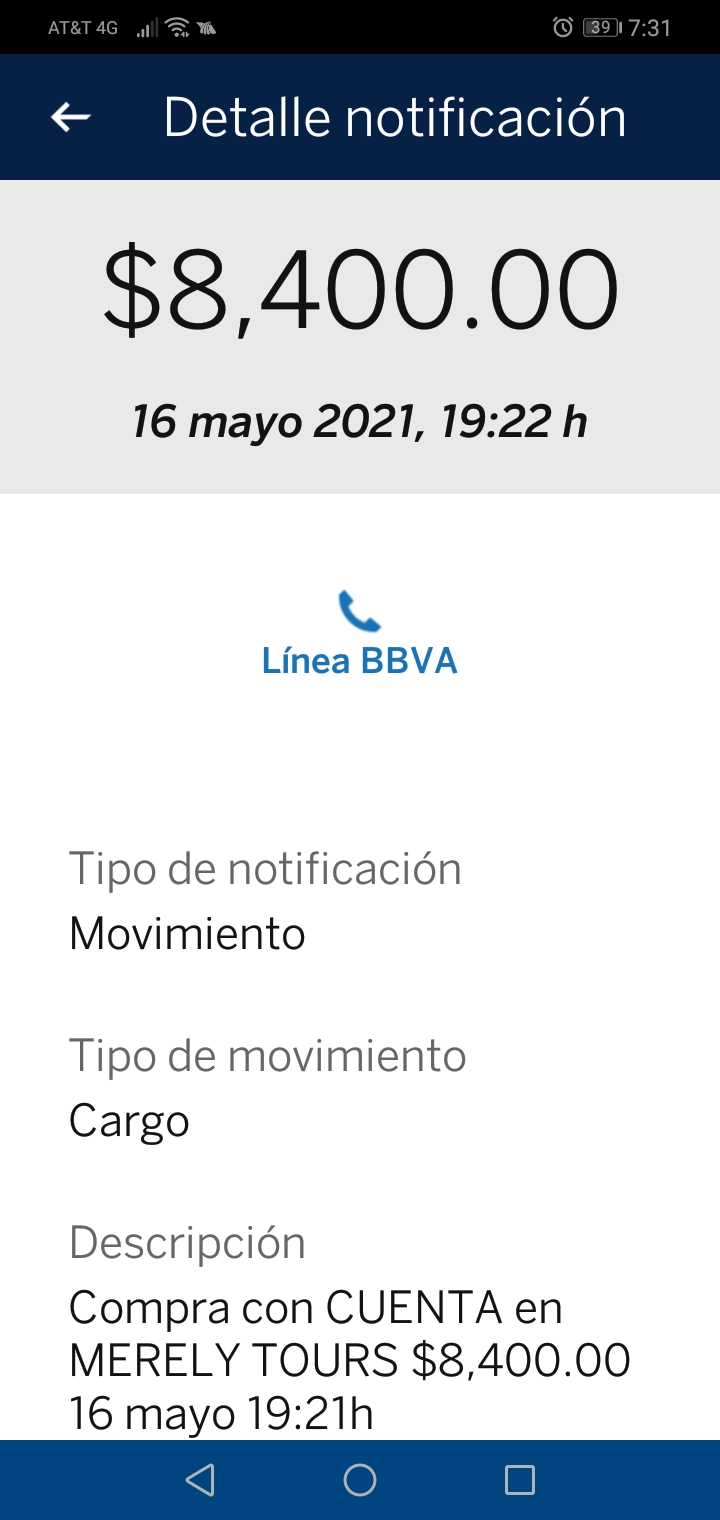Open recent apps
Image resolution: width=720 pixels, height=1520 pixels.
(520, 1480)
